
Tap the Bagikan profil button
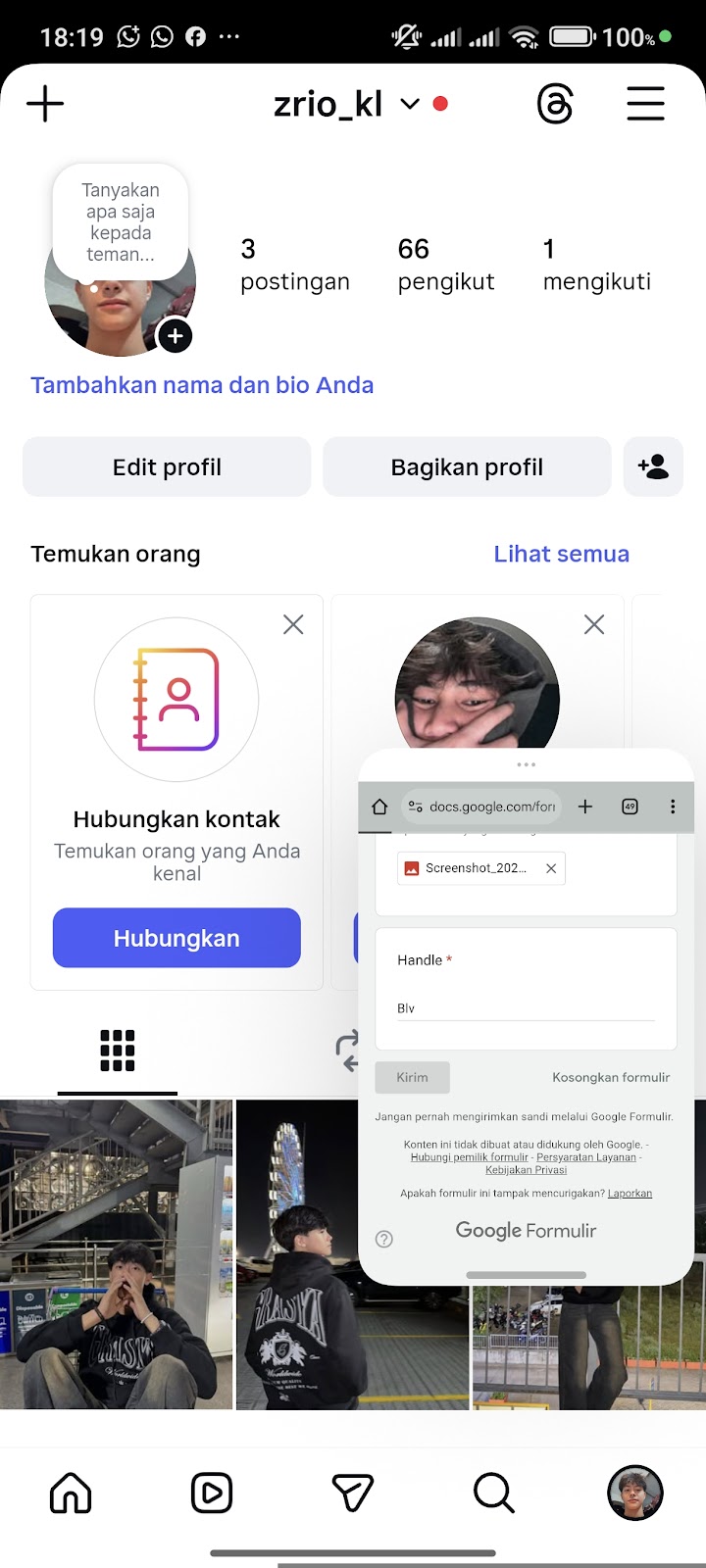tap(467, 467)
